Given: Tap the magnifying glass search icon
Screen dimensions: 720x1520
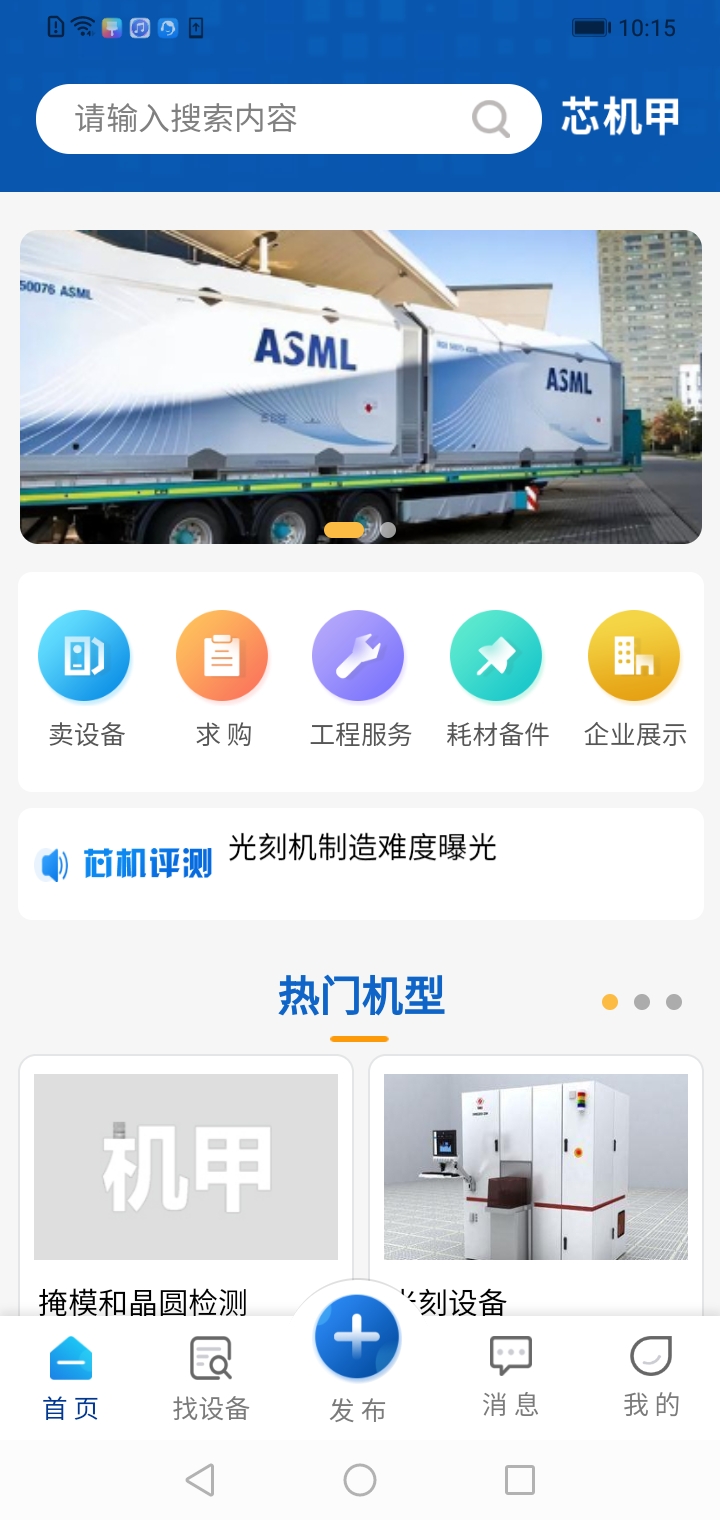Looking at the screenshot, I should pyautogui.click(x=489, y=118).
